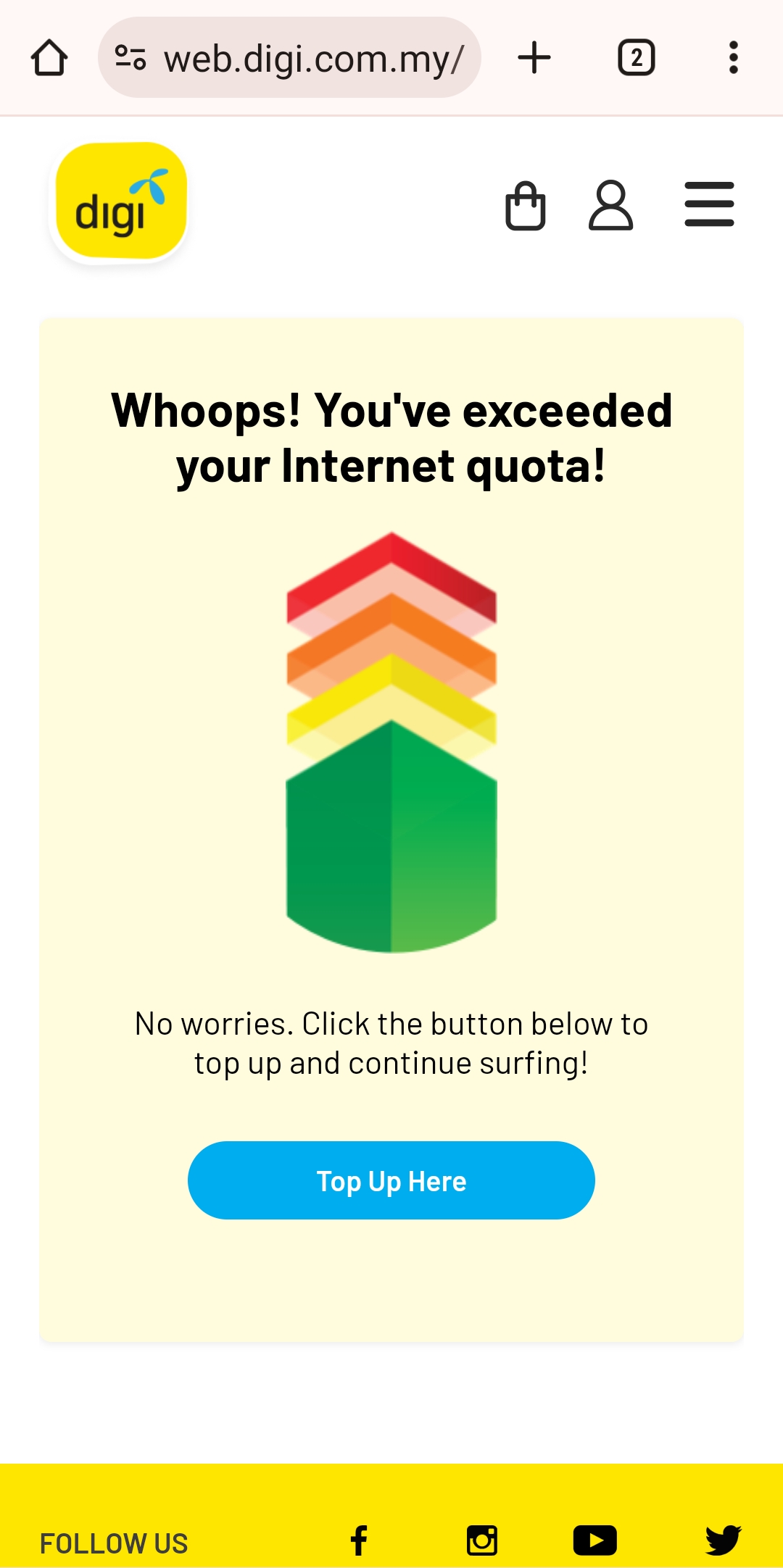The width and height of the screenshot is (783, 1568).
Task: Tap the Top Up Here button
Action: pos(391,1180)
